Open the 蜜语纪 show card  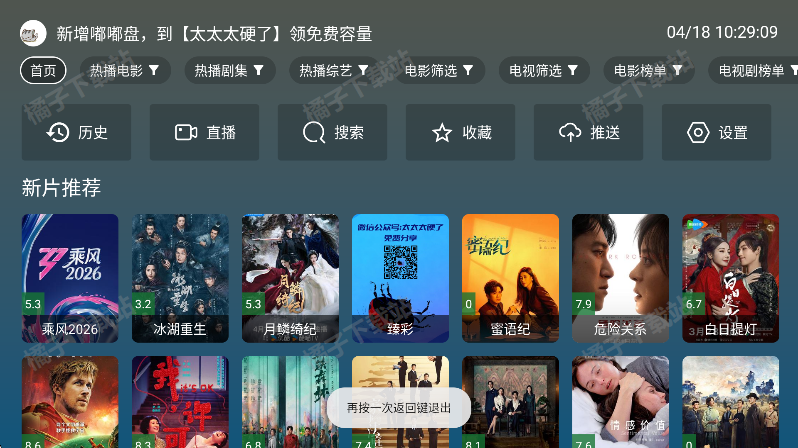510,278
